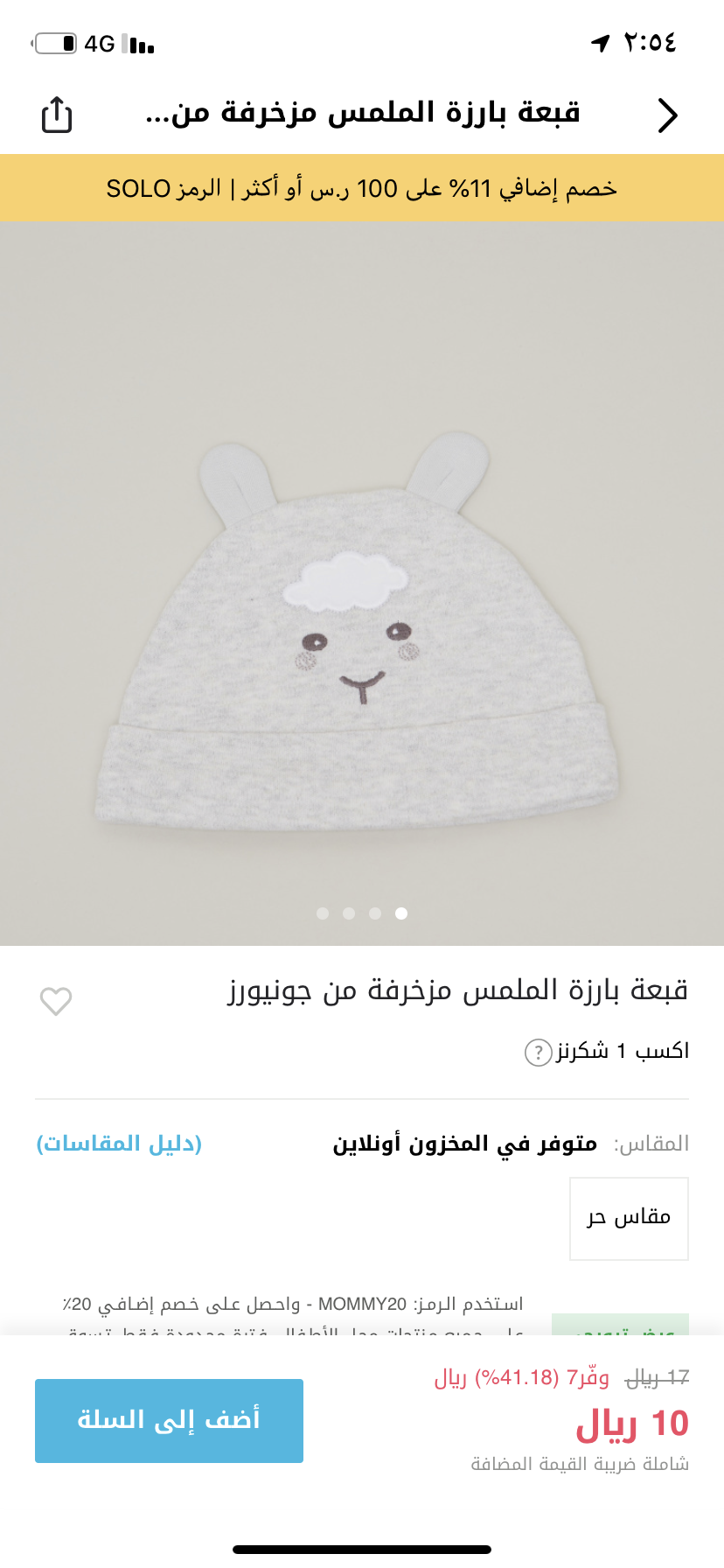Tap the SOLO extra 11% discount banner
Image resolution: width=724 pixels, height=1568 pixels.
[x=362, y=188]
